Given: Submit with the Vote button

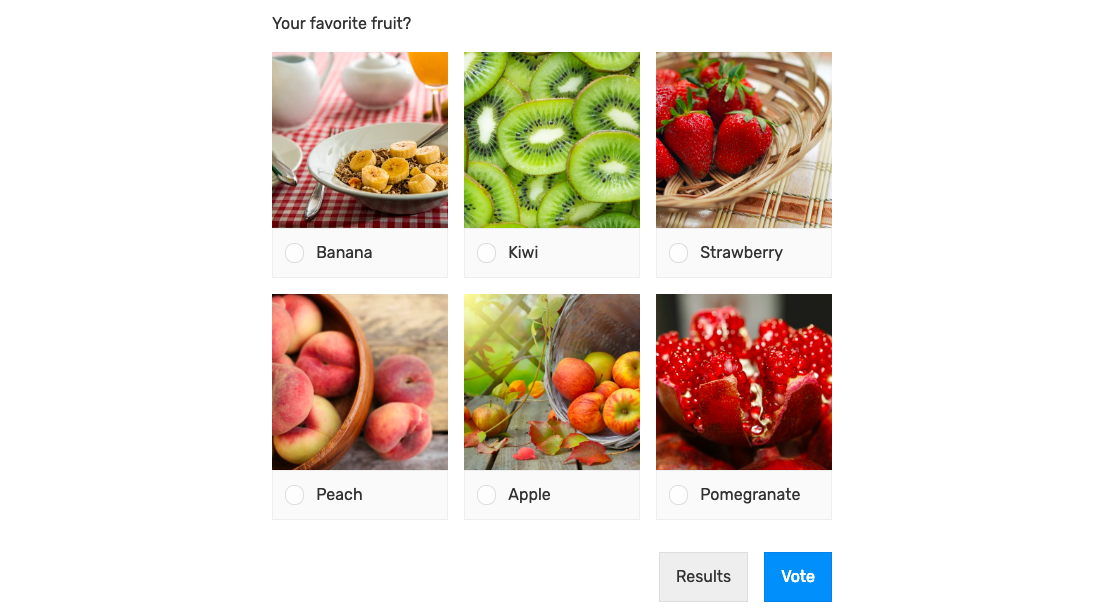Looking at the screenshot, I should tap(797, 577).
